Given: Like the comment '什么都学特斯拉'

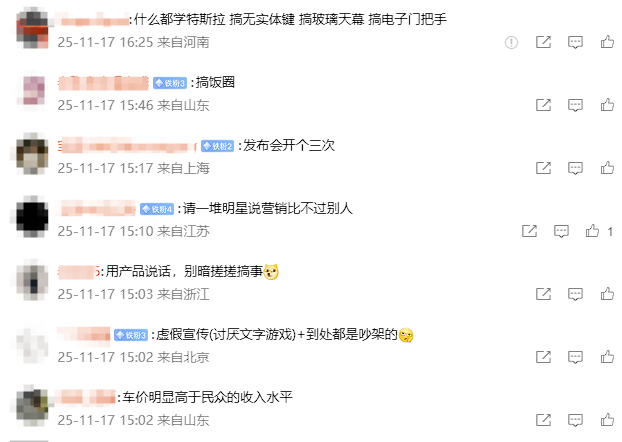Looking at the screenshot, I should point(607,42).
